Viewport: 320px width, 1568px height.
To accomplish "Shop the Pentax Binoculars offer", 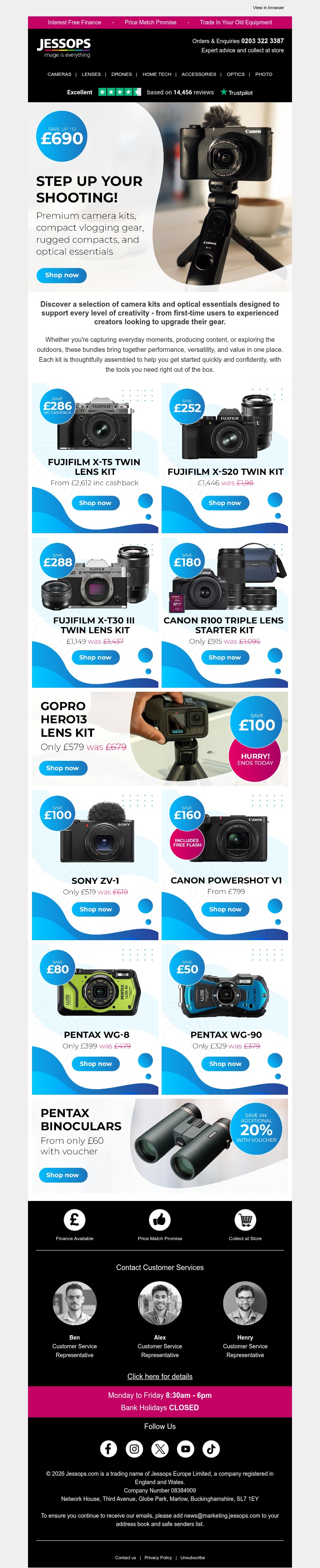I will 63,1175.
